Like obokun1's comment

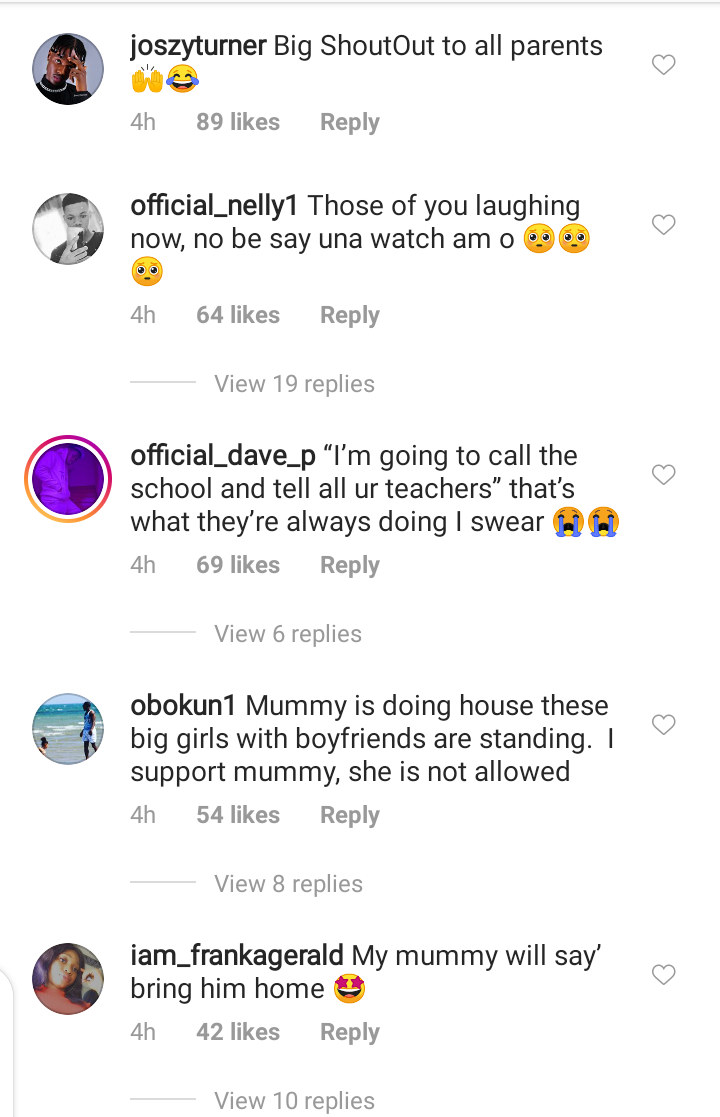click(664, 725)
